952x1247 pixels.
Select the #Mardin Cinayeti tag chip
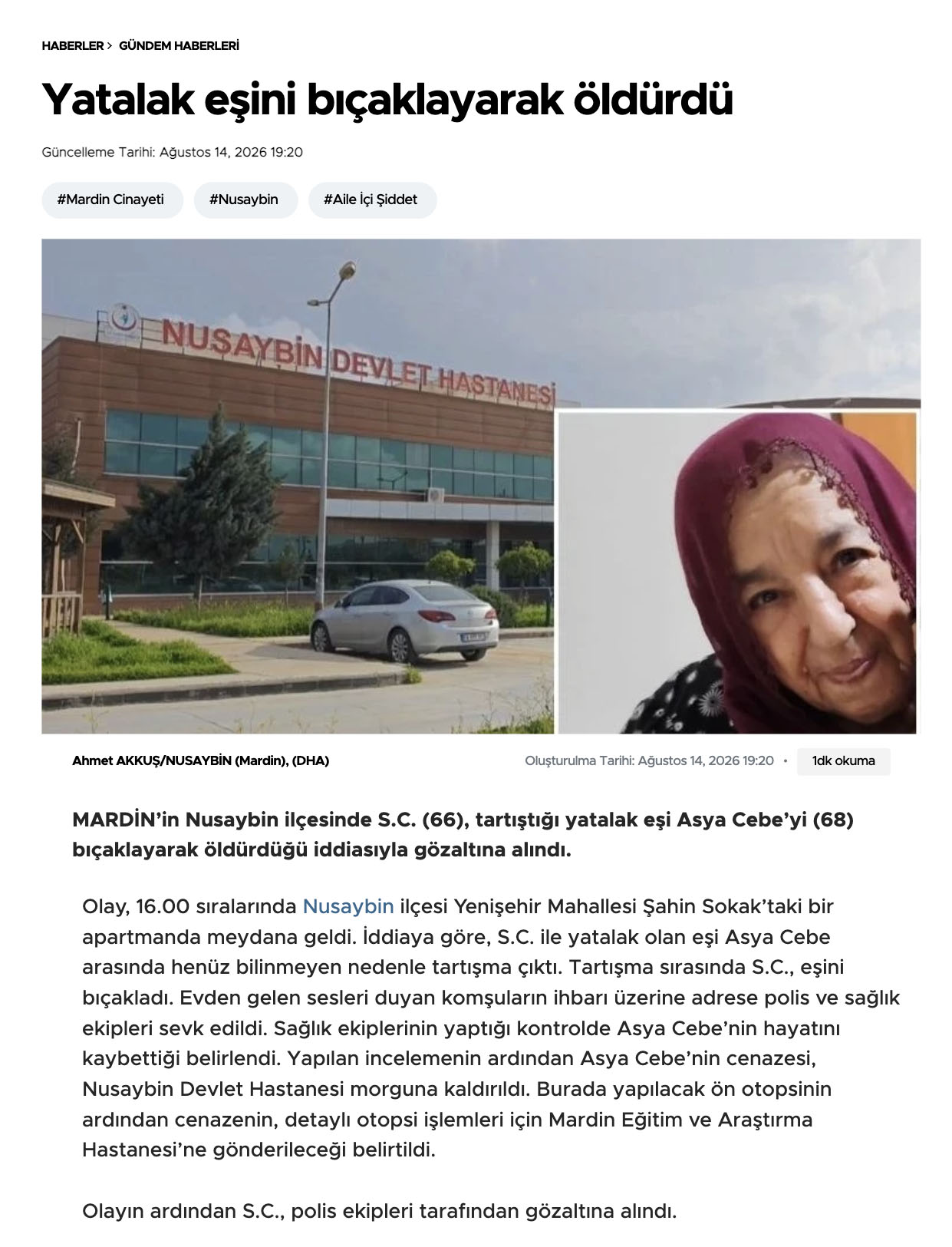click(112, 200)
